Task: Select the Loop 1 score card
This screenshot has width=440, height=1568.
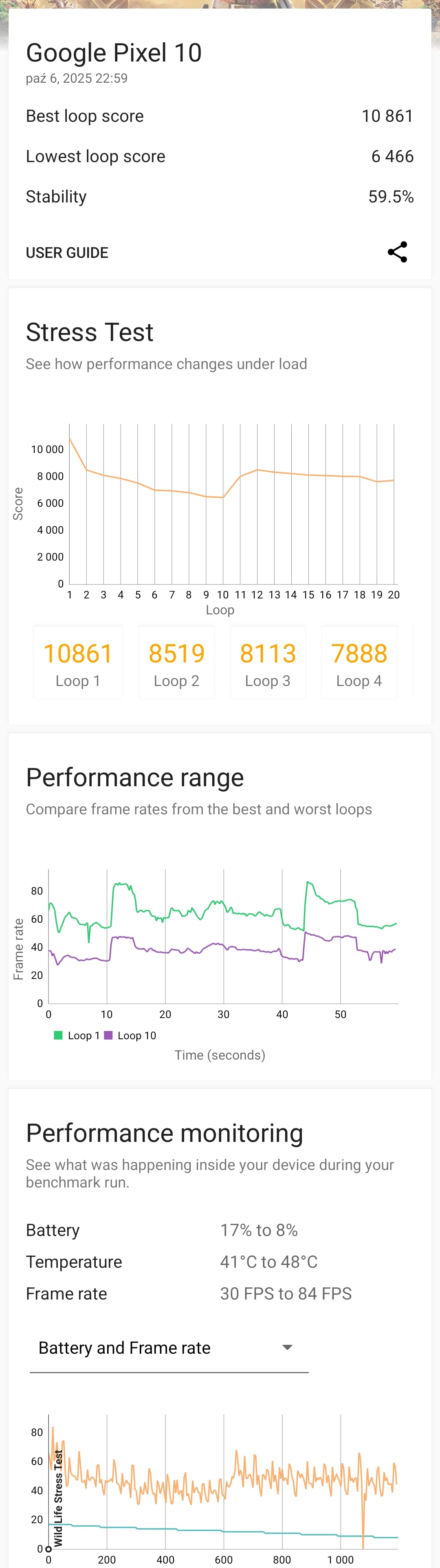Action: click(x=78, y=664)
